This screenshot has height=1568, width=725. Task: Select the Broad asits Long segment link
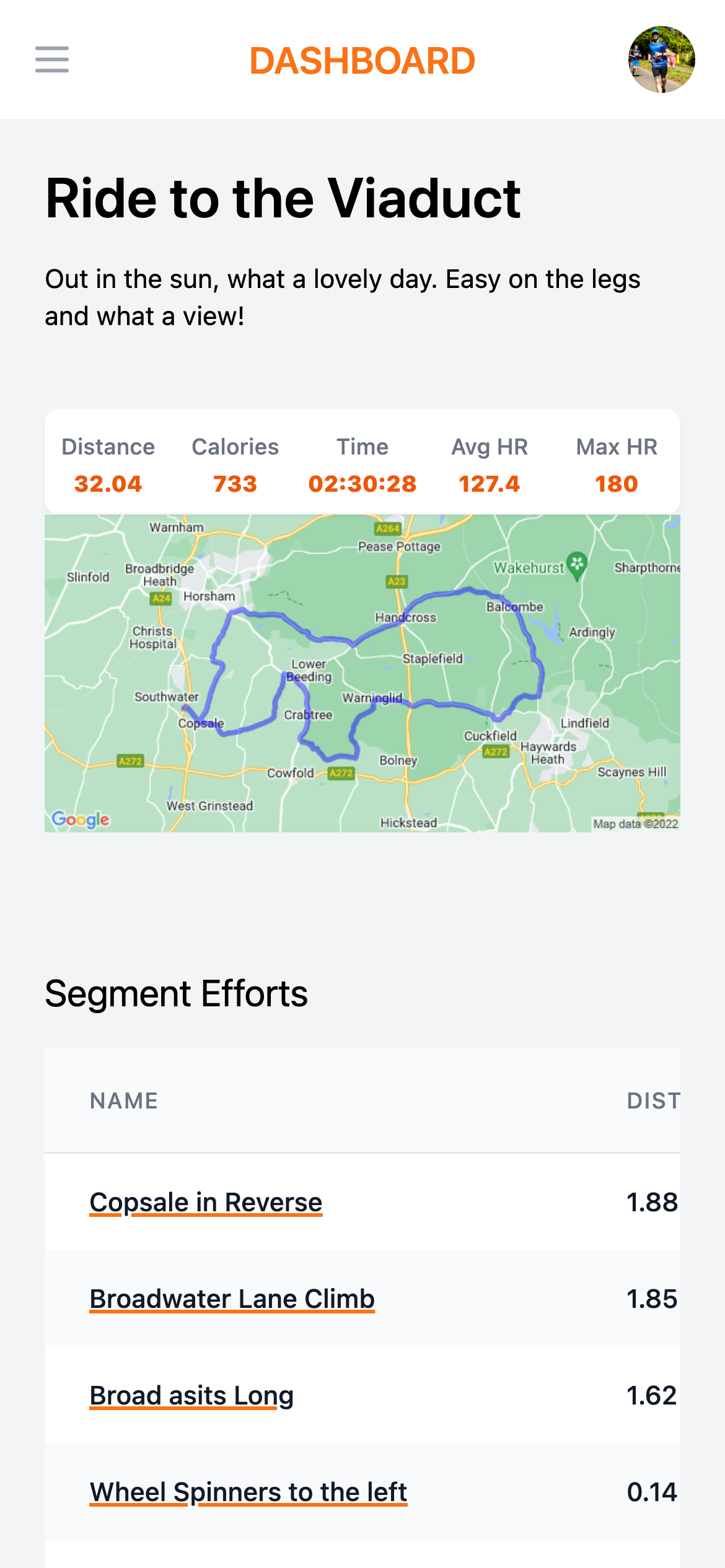[x=191, y=1395]
